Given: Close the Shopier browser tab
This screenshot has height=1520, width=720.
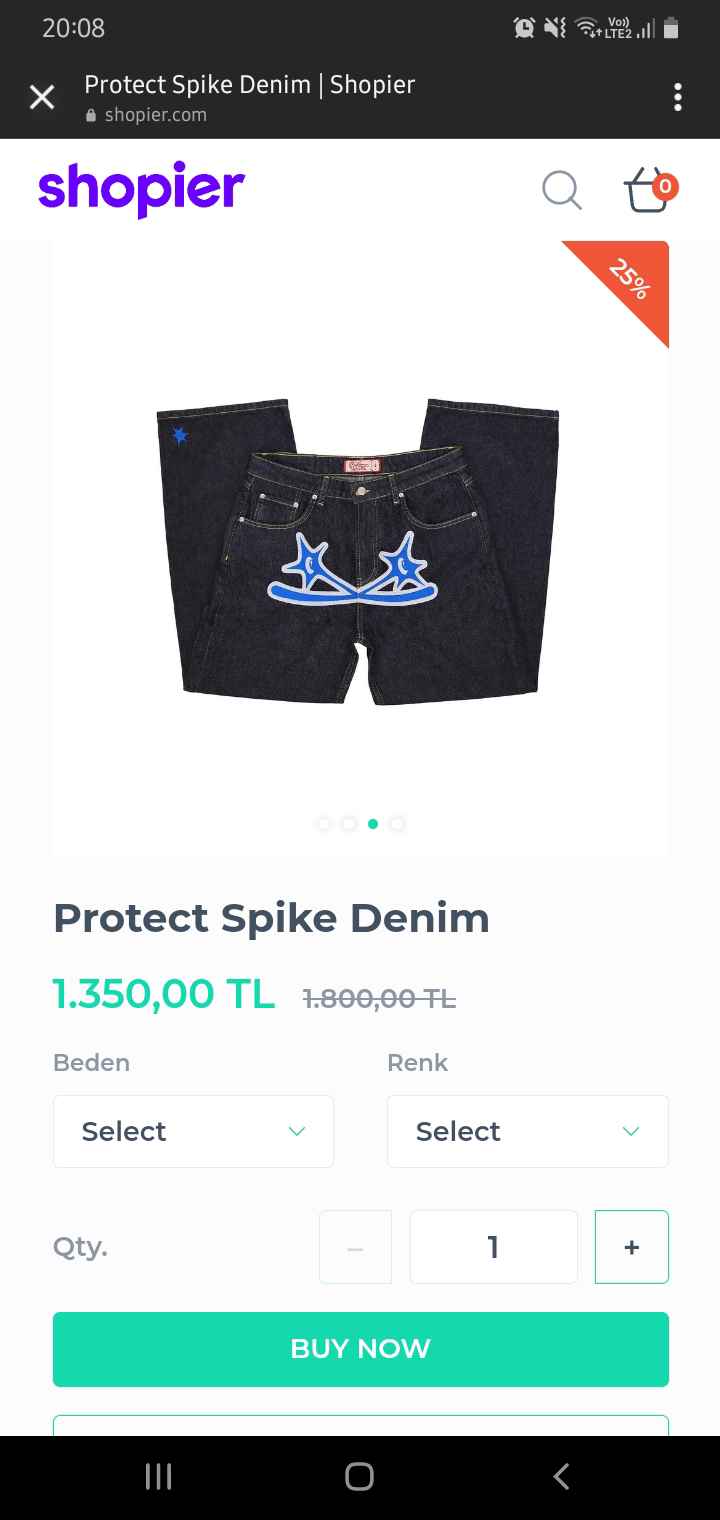Looking at the screenshot, I should coord(42,97).
